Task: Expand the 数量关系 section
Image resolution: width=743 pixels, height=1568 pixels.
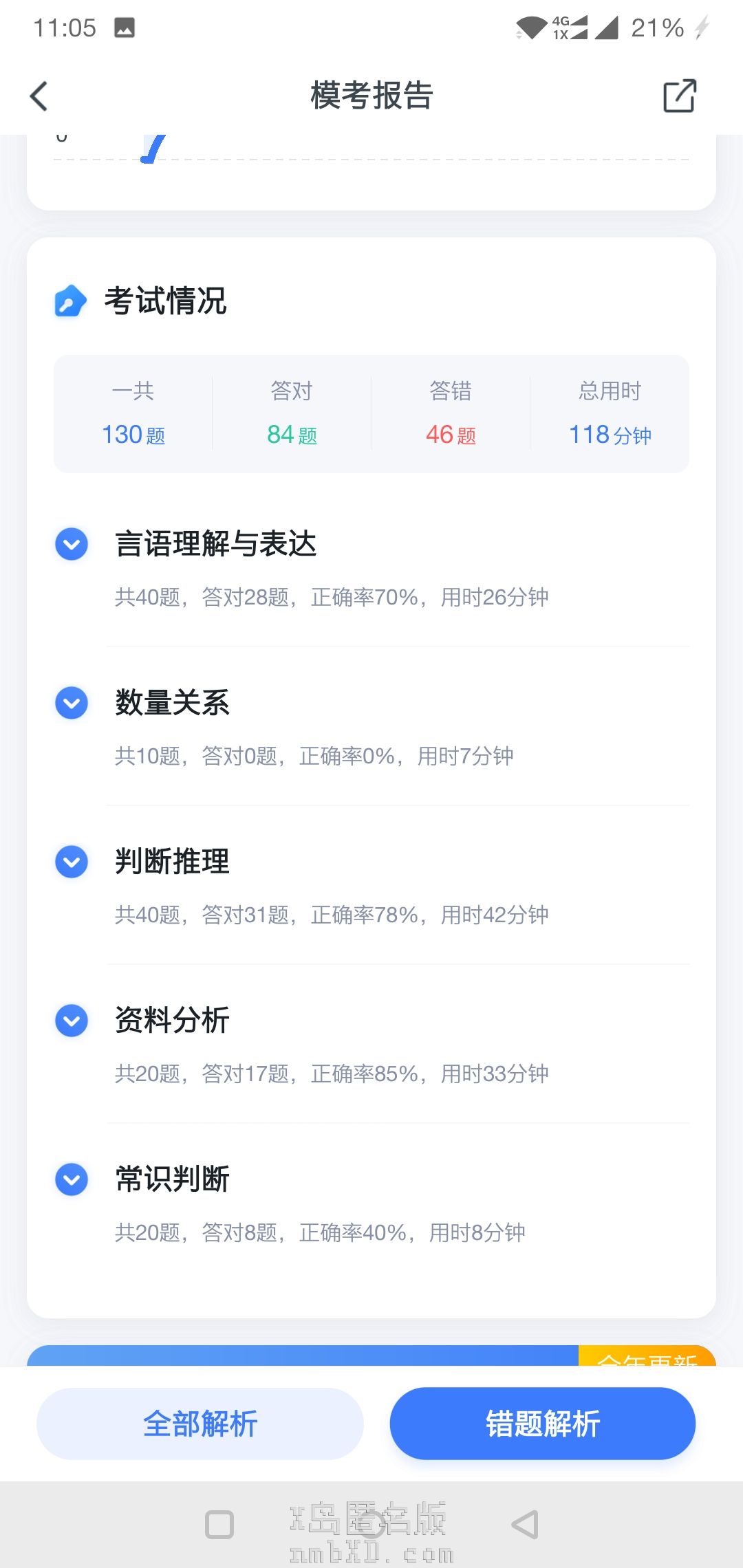Action: tap(72, 703)
